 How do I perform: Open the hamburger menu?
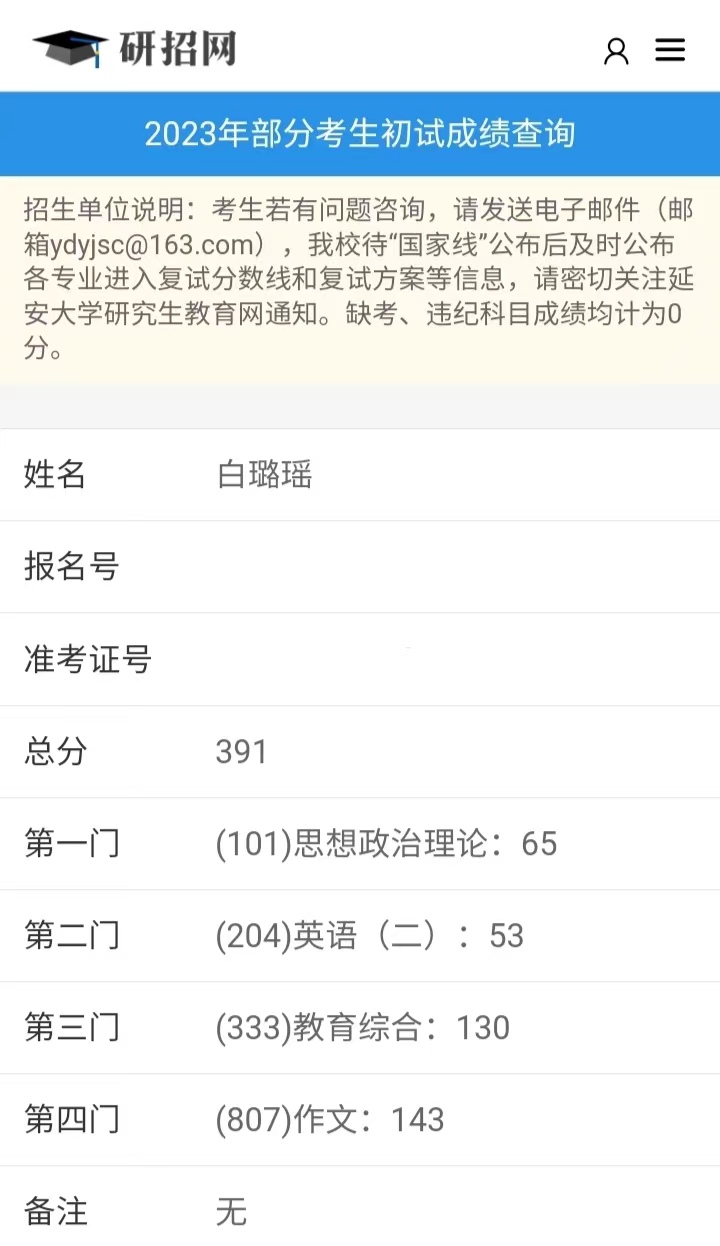670,50
